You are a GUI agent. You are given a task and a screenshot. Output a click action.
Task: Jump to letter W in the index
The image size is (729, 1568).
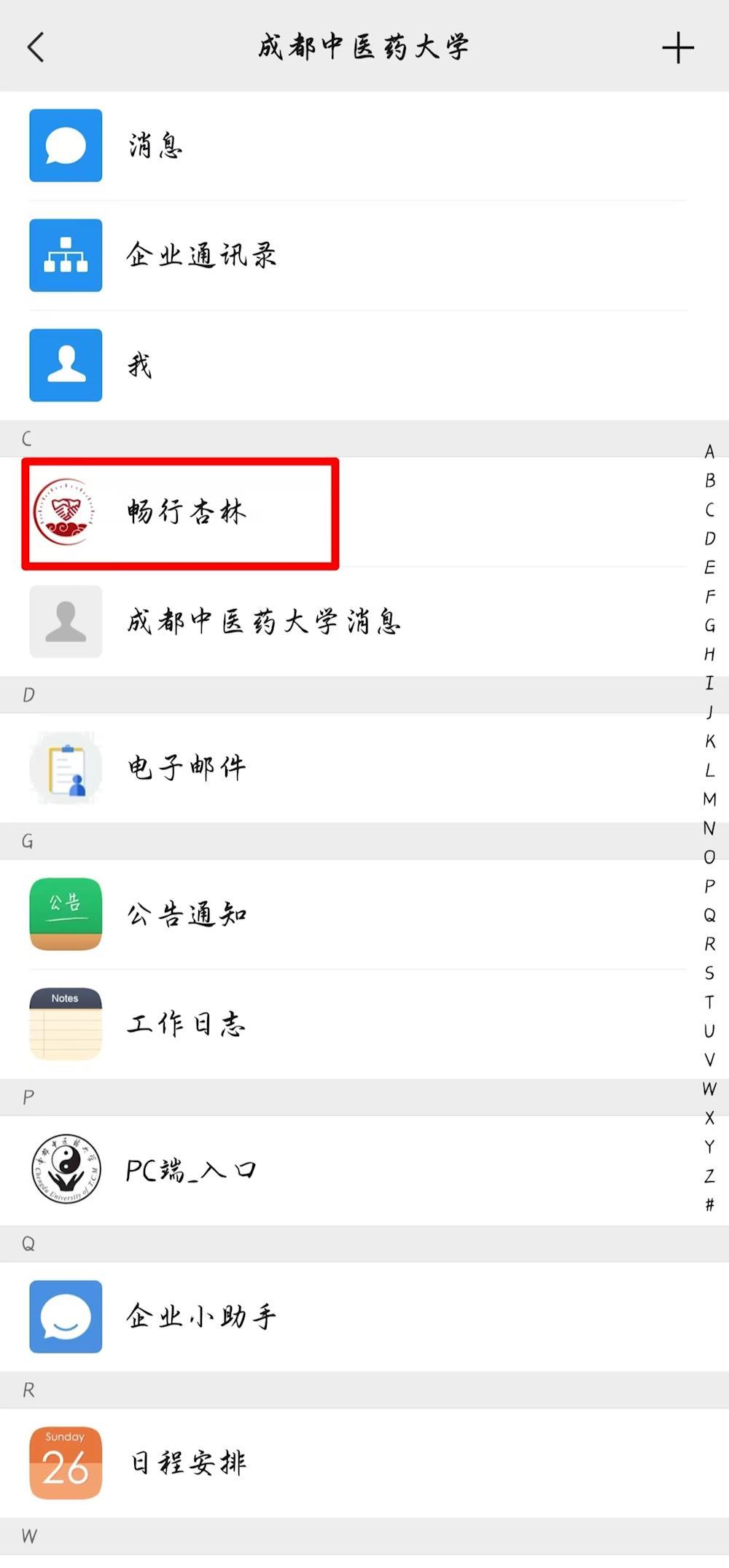[709, 1089]
